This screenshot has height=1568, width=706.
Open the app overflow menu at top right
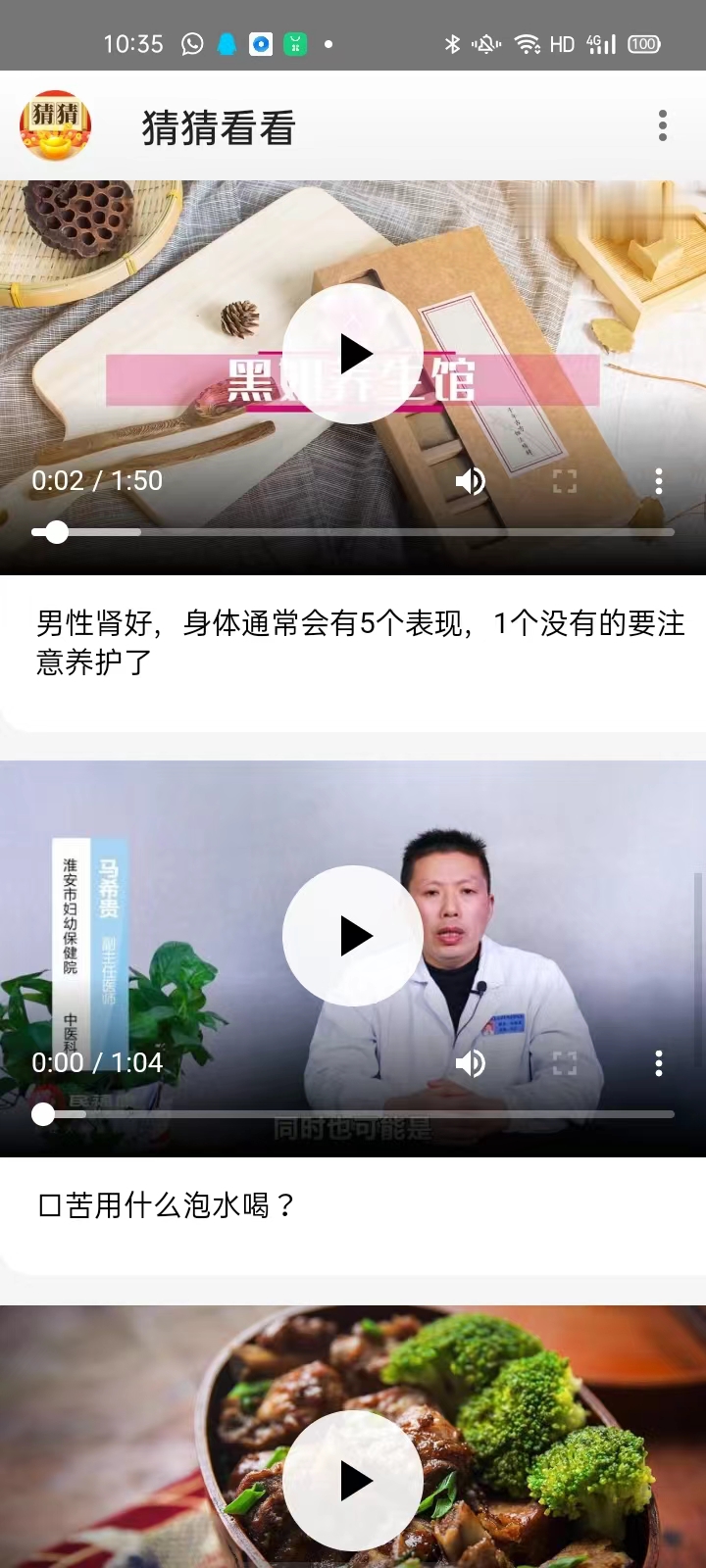click(662, 126)
